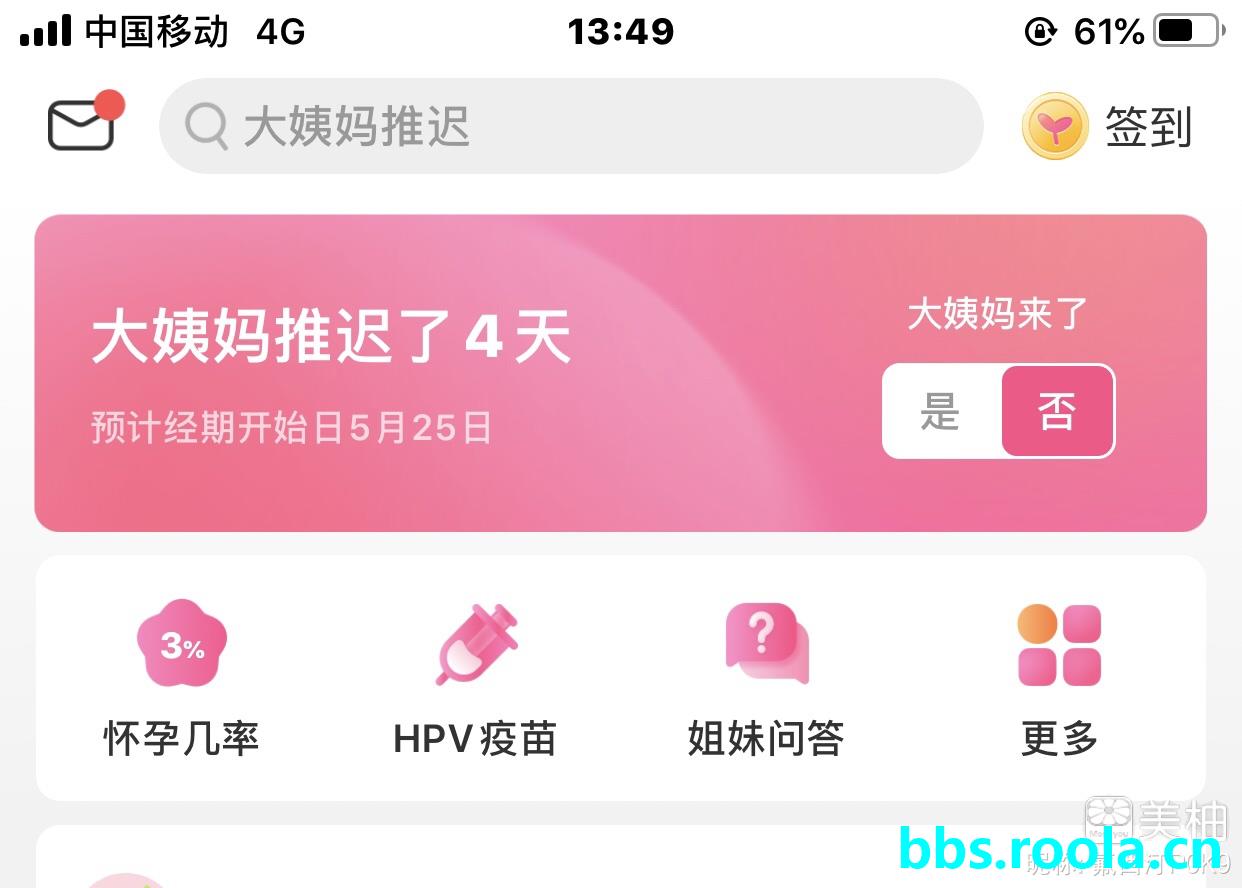
Task: Select 是 for 大姨妈来了
Action: click(941, 411)
